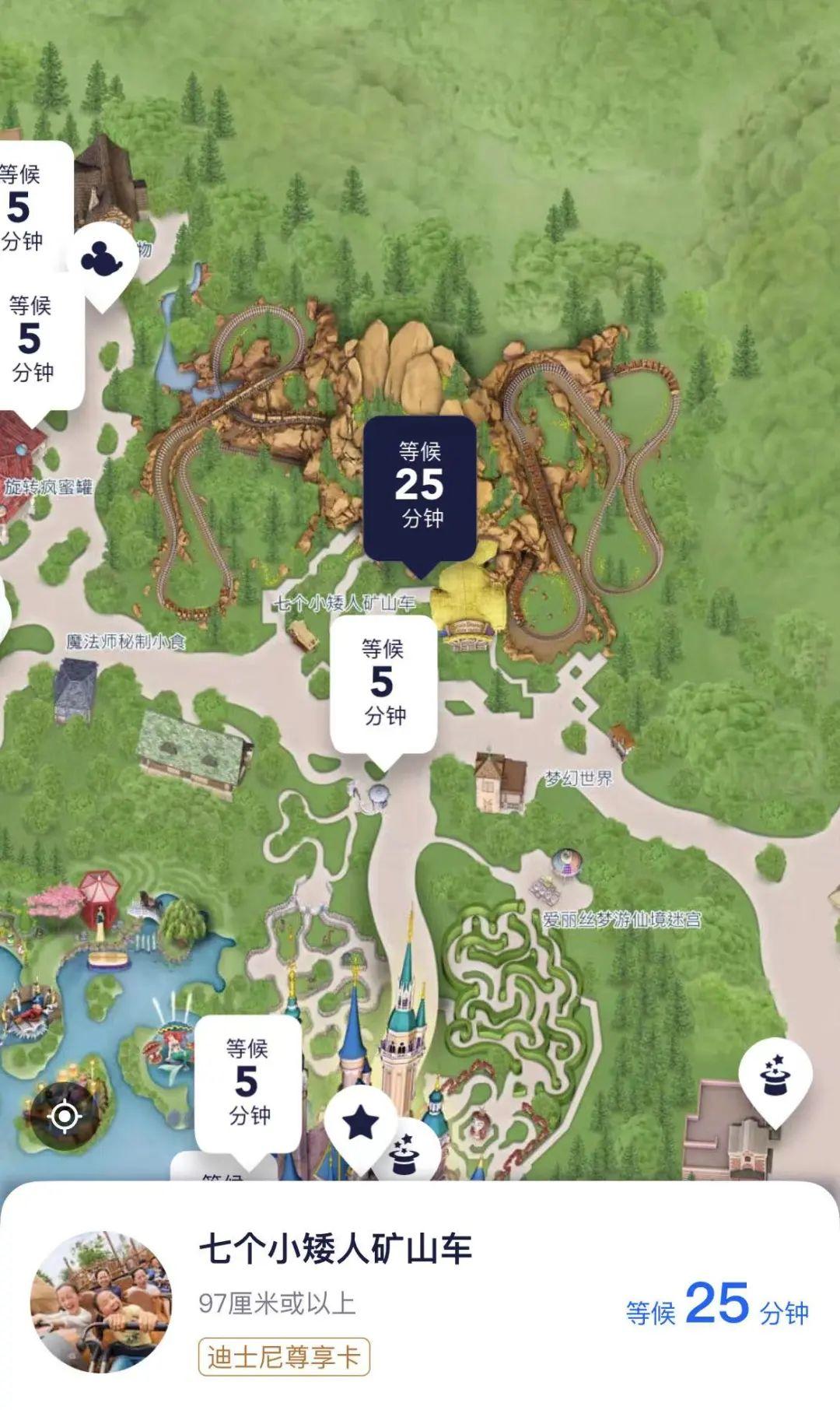Recenter map with the location target button

[x=65, y=1117]
